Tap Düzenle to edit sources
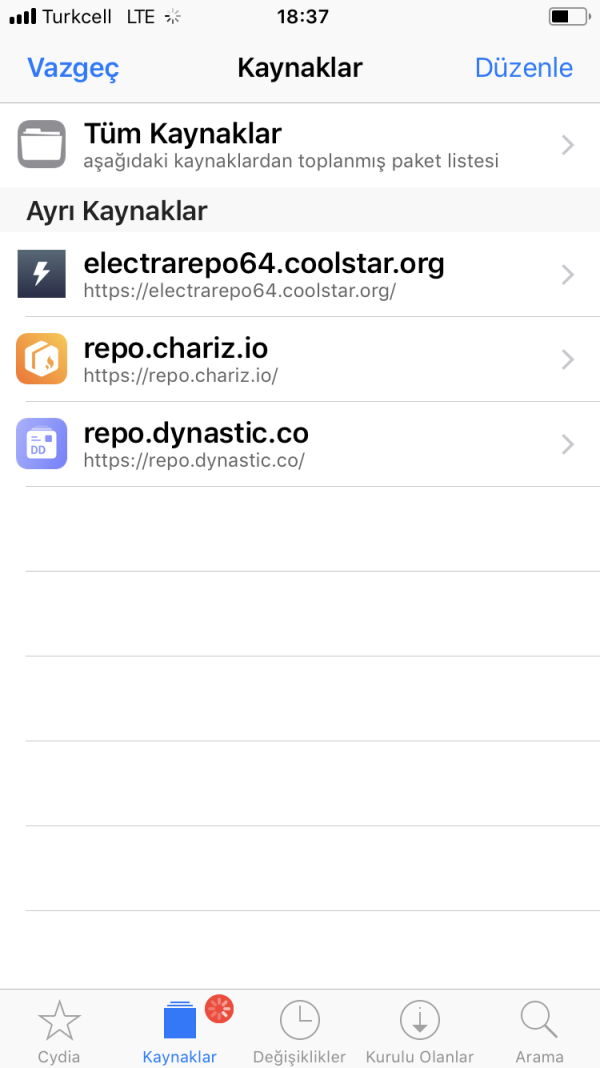The width and height of the screenshot is (600, 1068). click(523, 68)
